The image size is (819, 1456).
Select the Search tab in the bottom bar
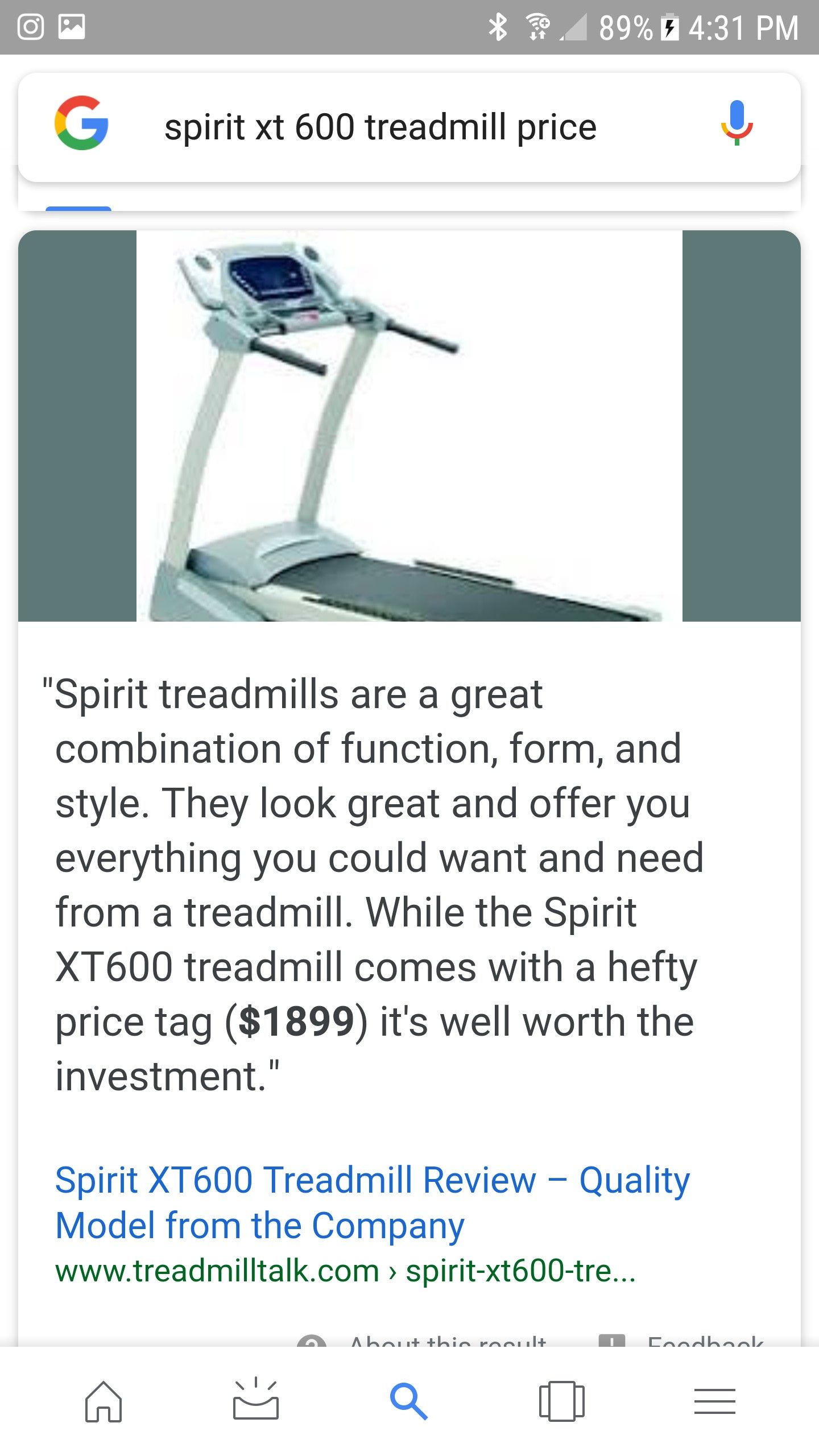click(x=408, y=1401)
